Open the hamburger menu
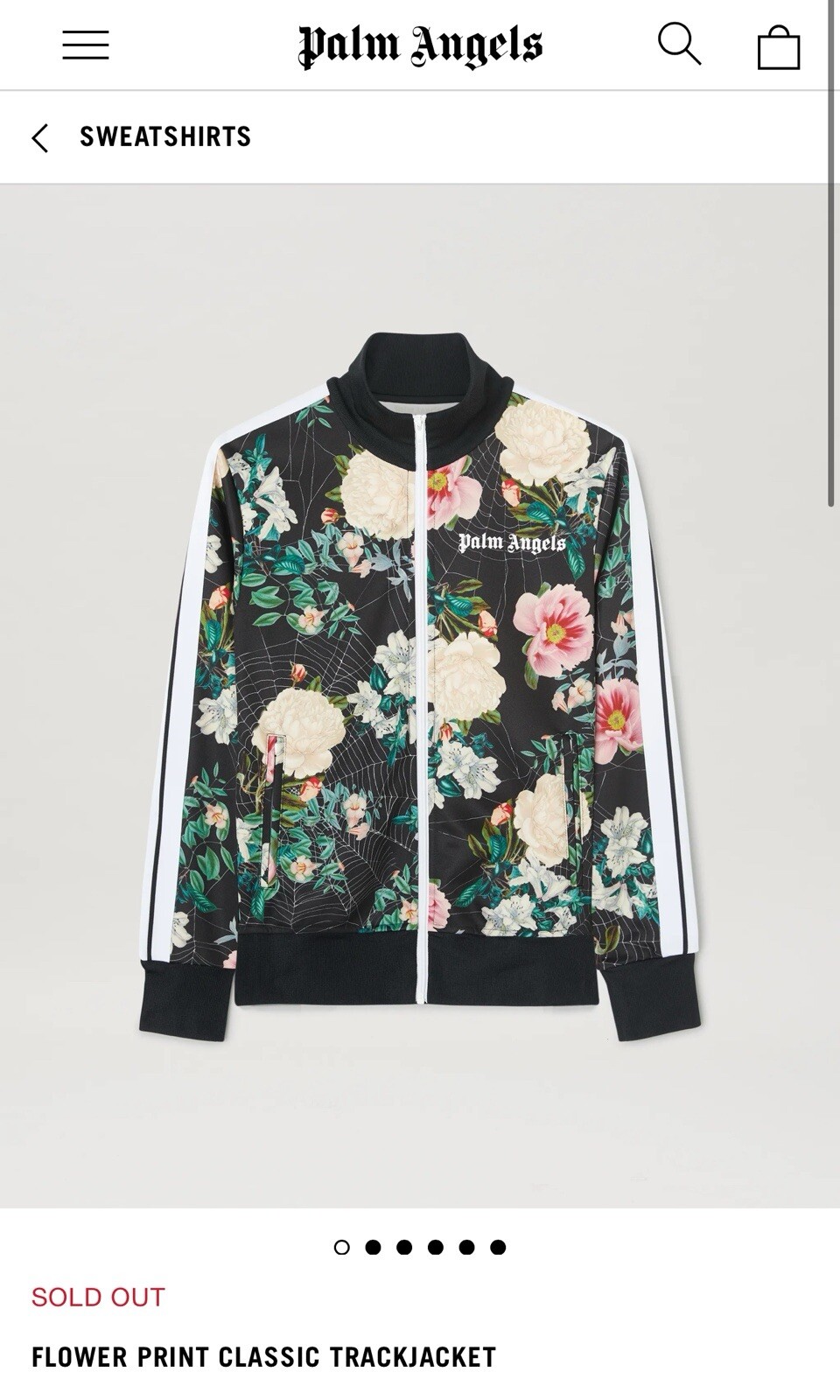This screenshot has height=1400, width=840. pos(86,45)
